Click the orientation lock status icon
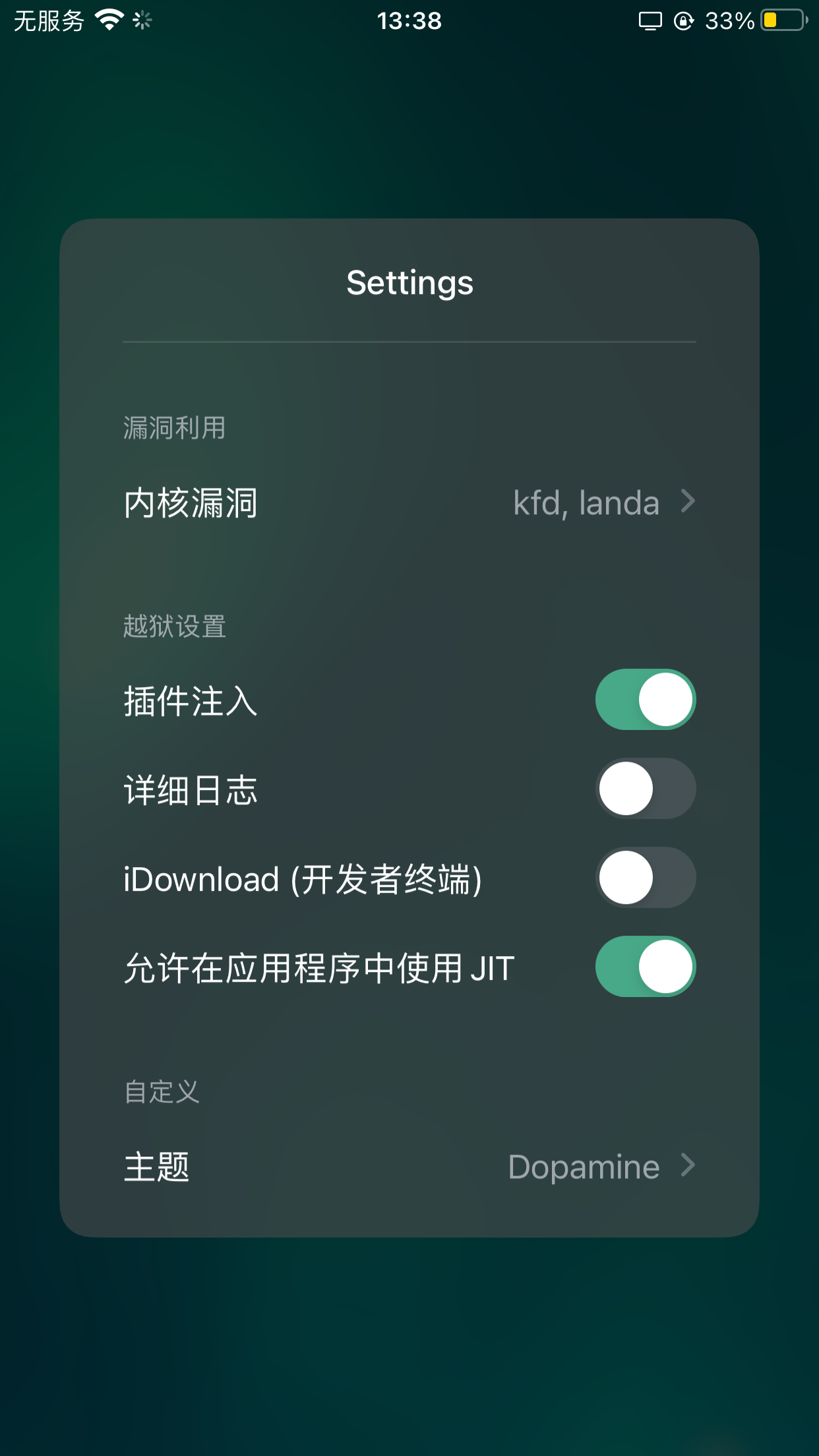This screenshot has width=819, height=1456. (x=682, y=20)
